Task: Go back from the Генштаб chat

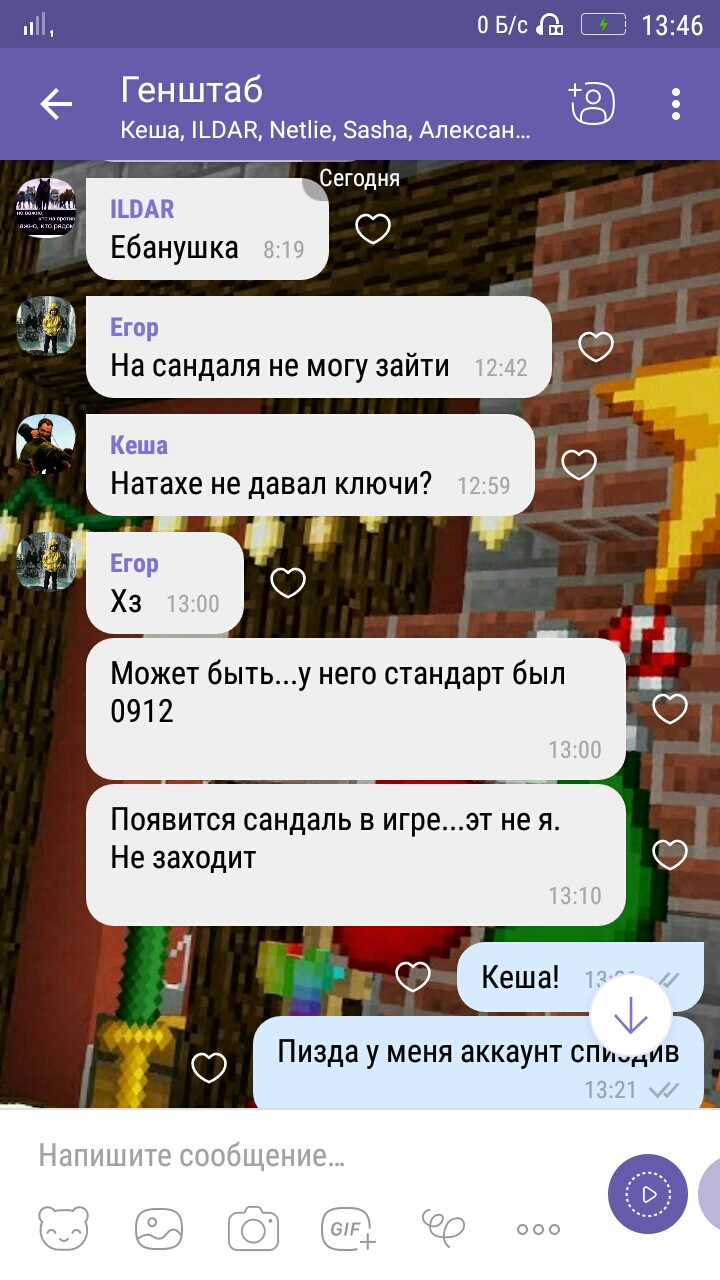Action: click(56, 104)
